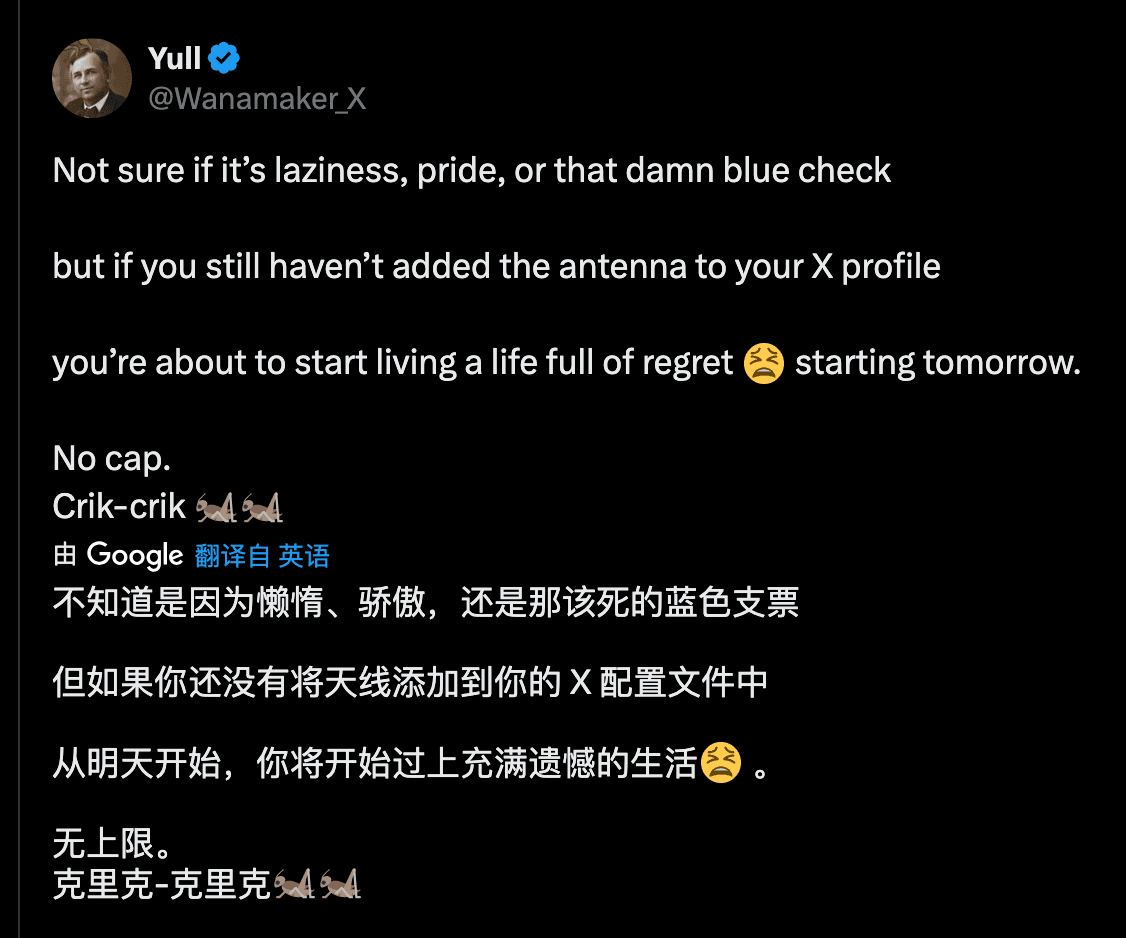Tap the 翻译自 英语 translation link
This screenshot has height=938, width=1126.
click(x=262, y=555)
